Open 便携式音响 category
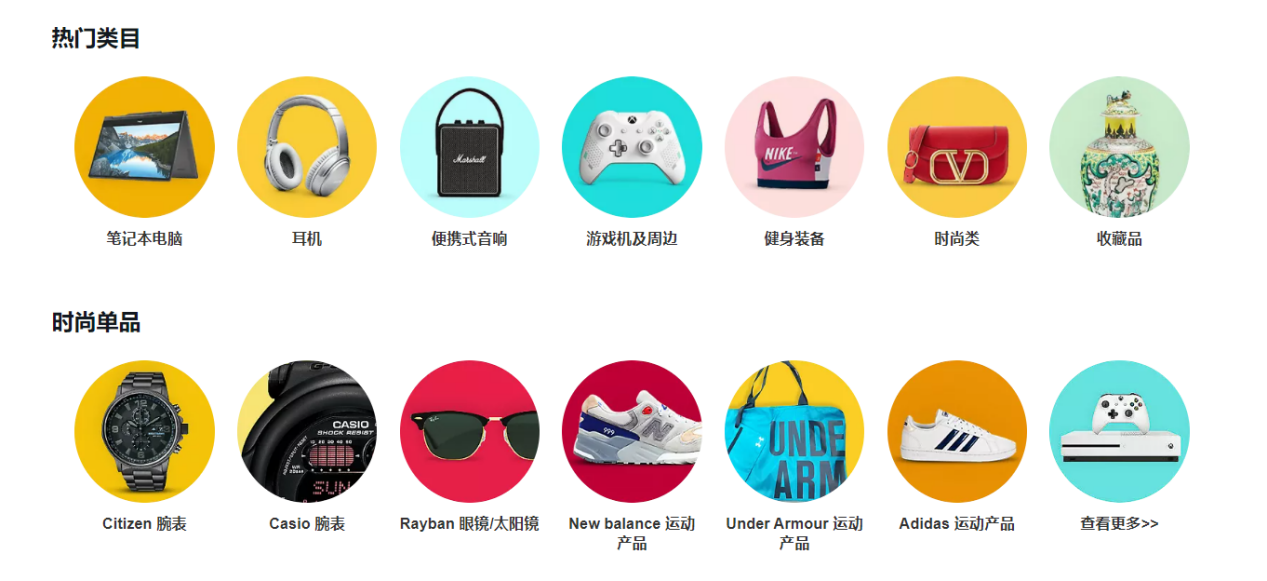Viewport: 1267px width, 581px height. (469, 147)
